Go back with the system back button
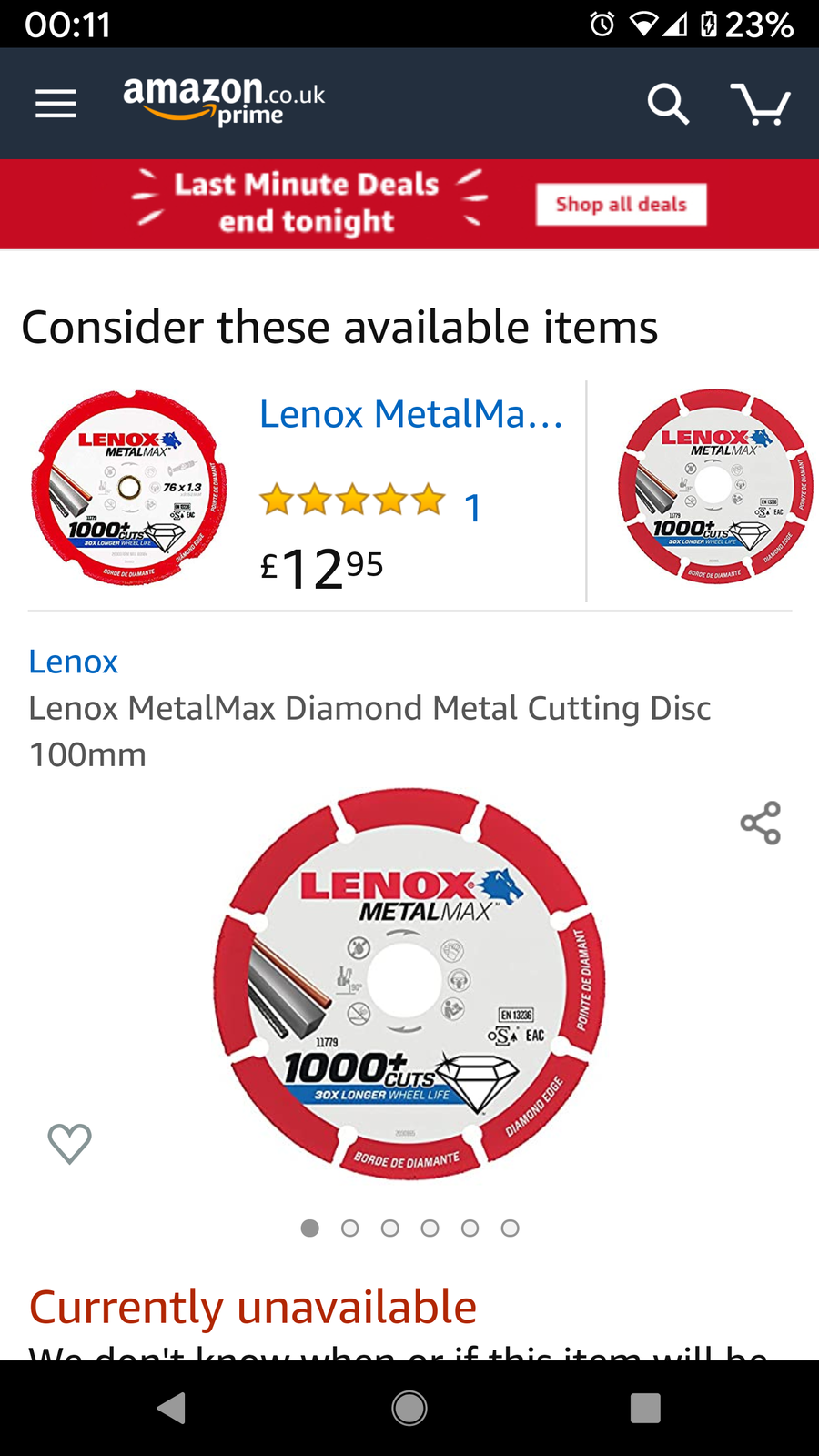 [172, 1408]
